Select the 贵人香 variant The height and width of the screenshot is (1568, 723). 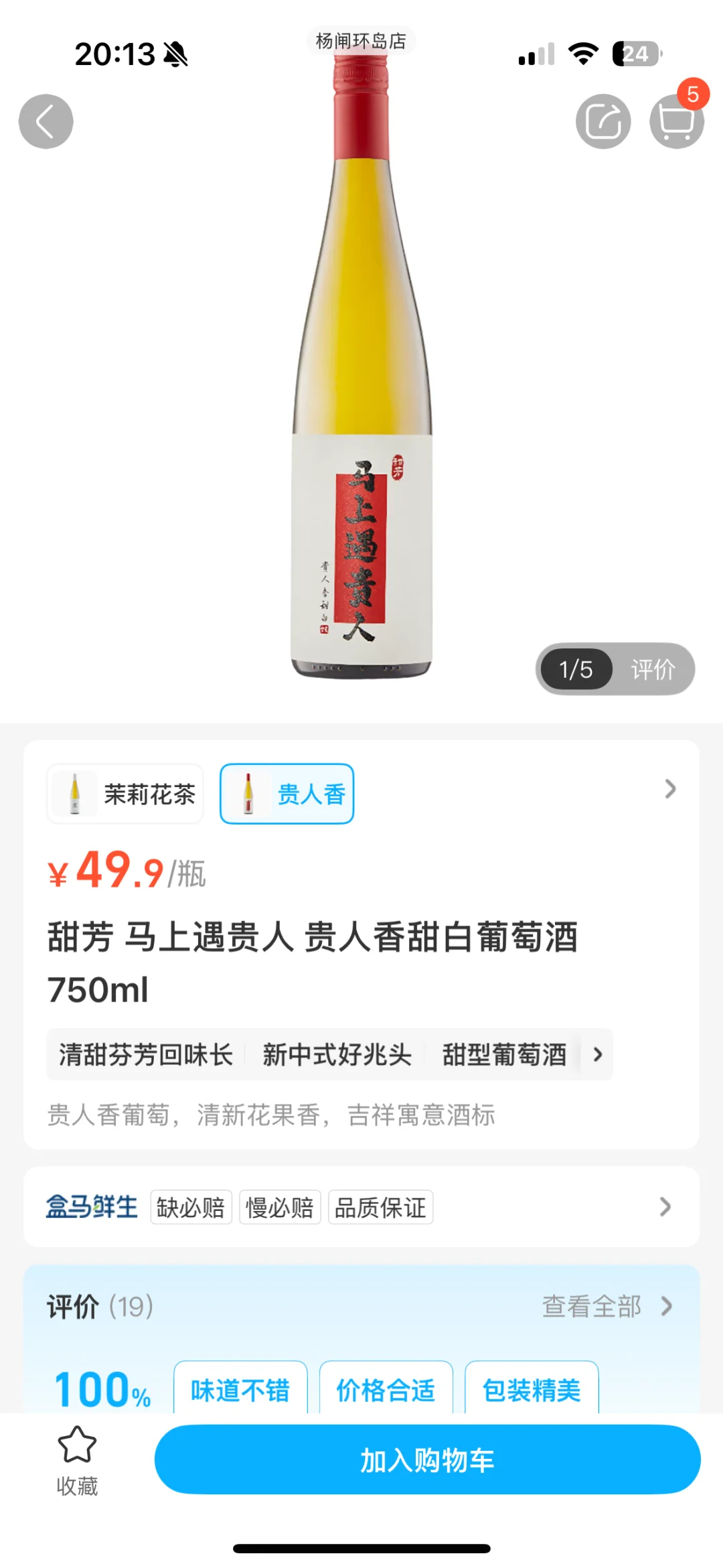pos(287,794)
